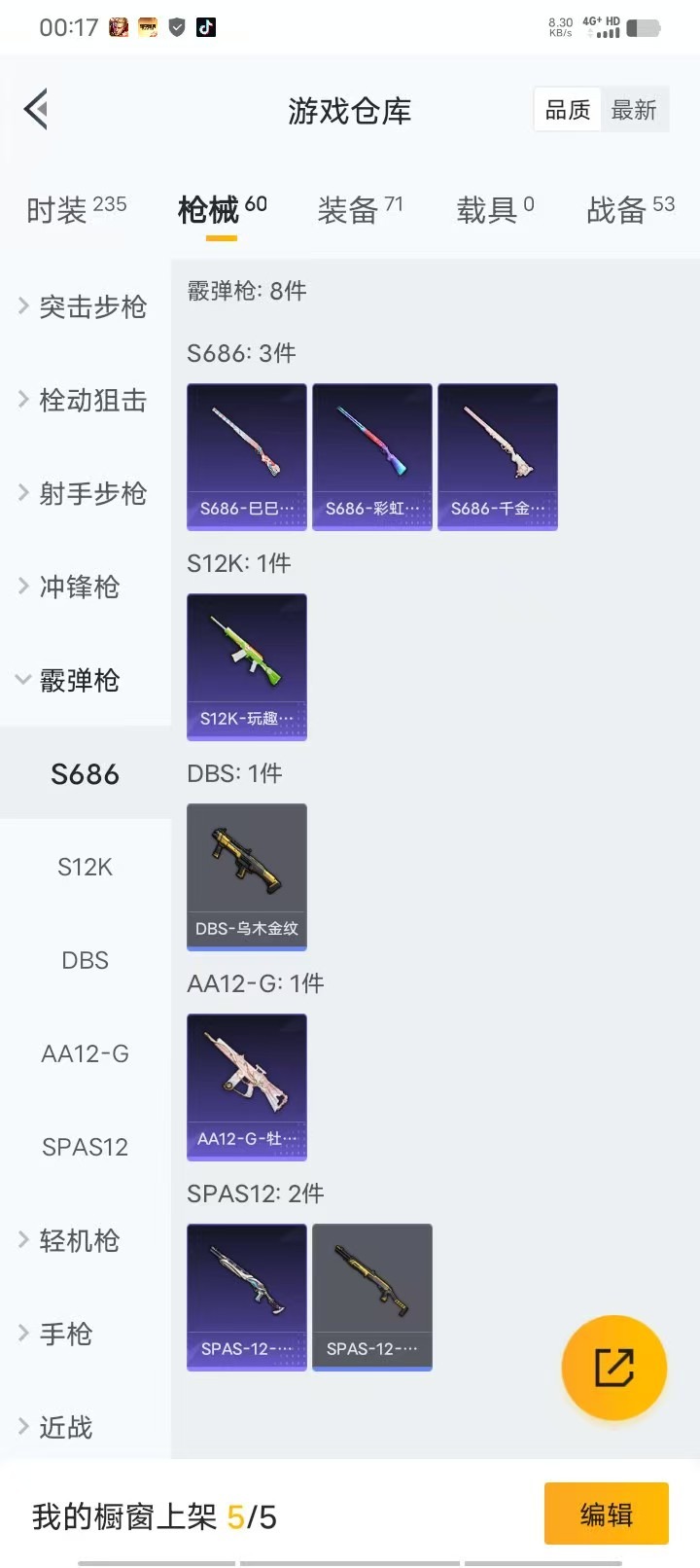The width and height of the screenshot is (700, 1568).
Task: Switch to the 载具 tab
Action: click(x=495, y=209)
